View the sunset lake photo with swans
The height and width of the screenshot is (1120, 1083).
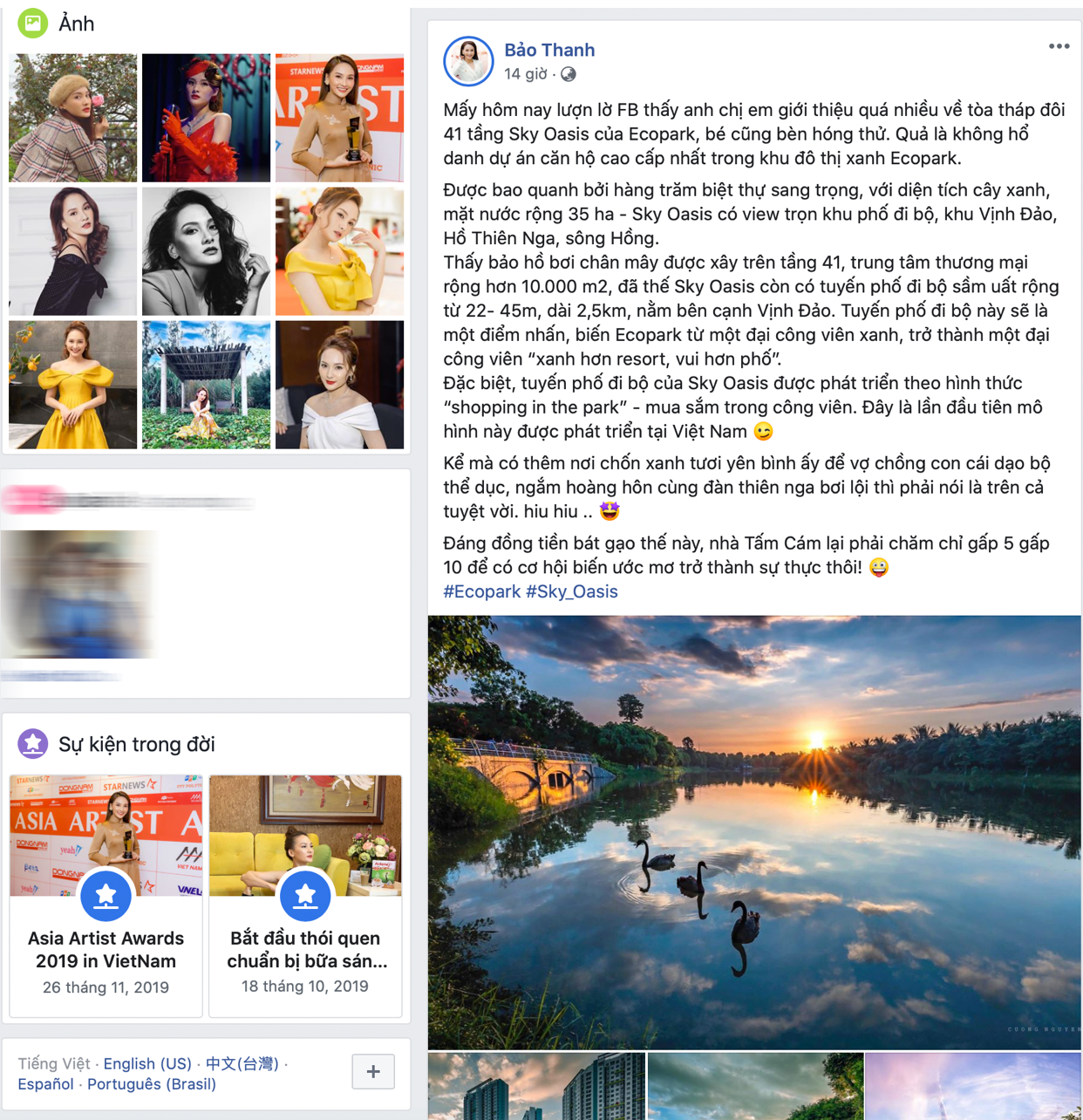pyautogui.click(x=754, y=831)
